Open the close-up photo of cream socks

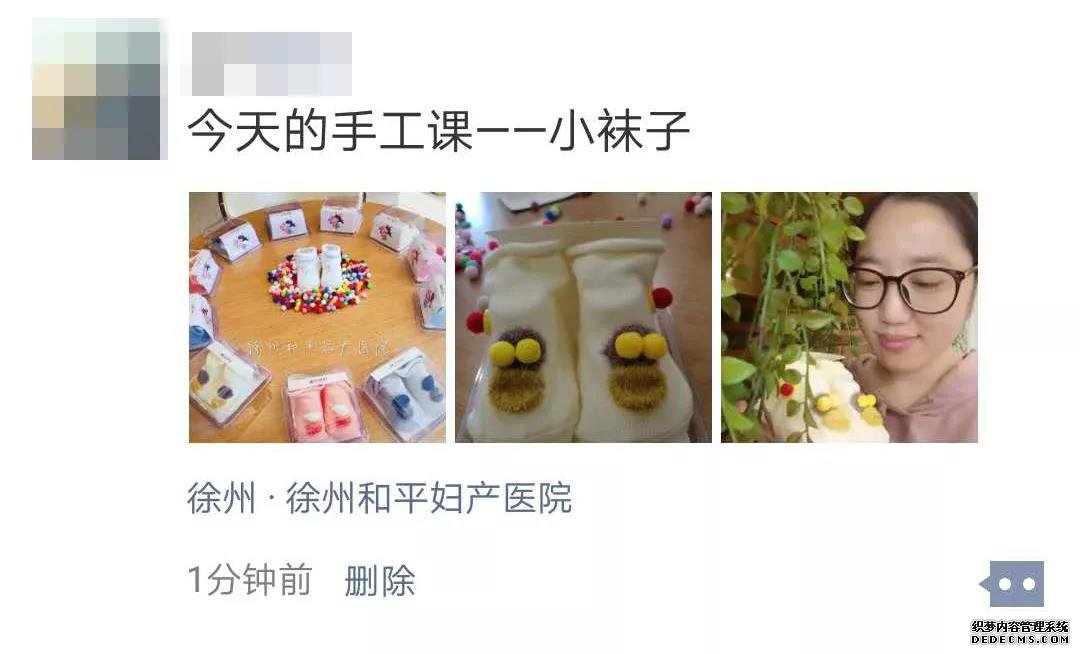[583, 317]
